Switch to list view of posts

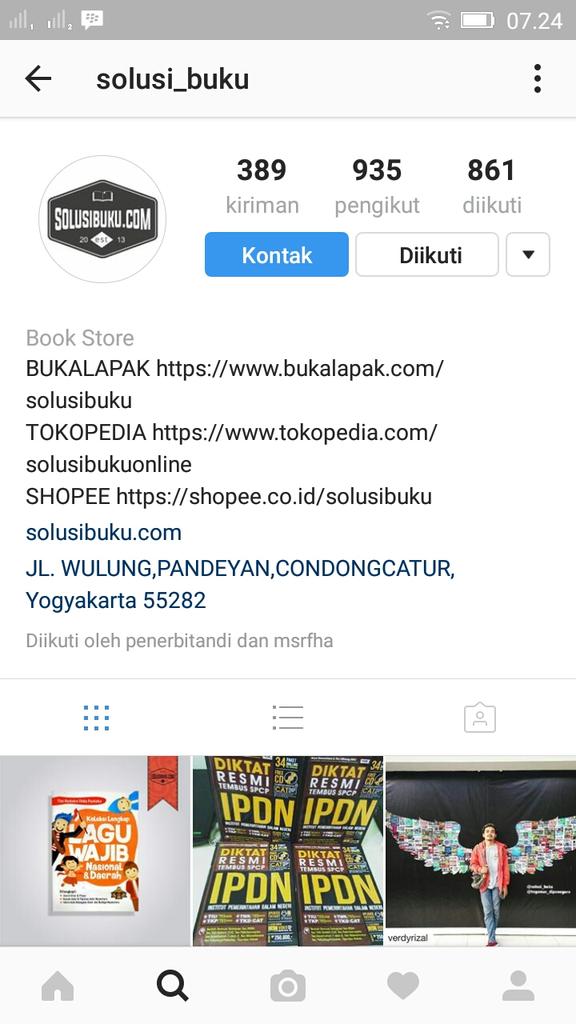pyautogui.click(x=288, y=718)
